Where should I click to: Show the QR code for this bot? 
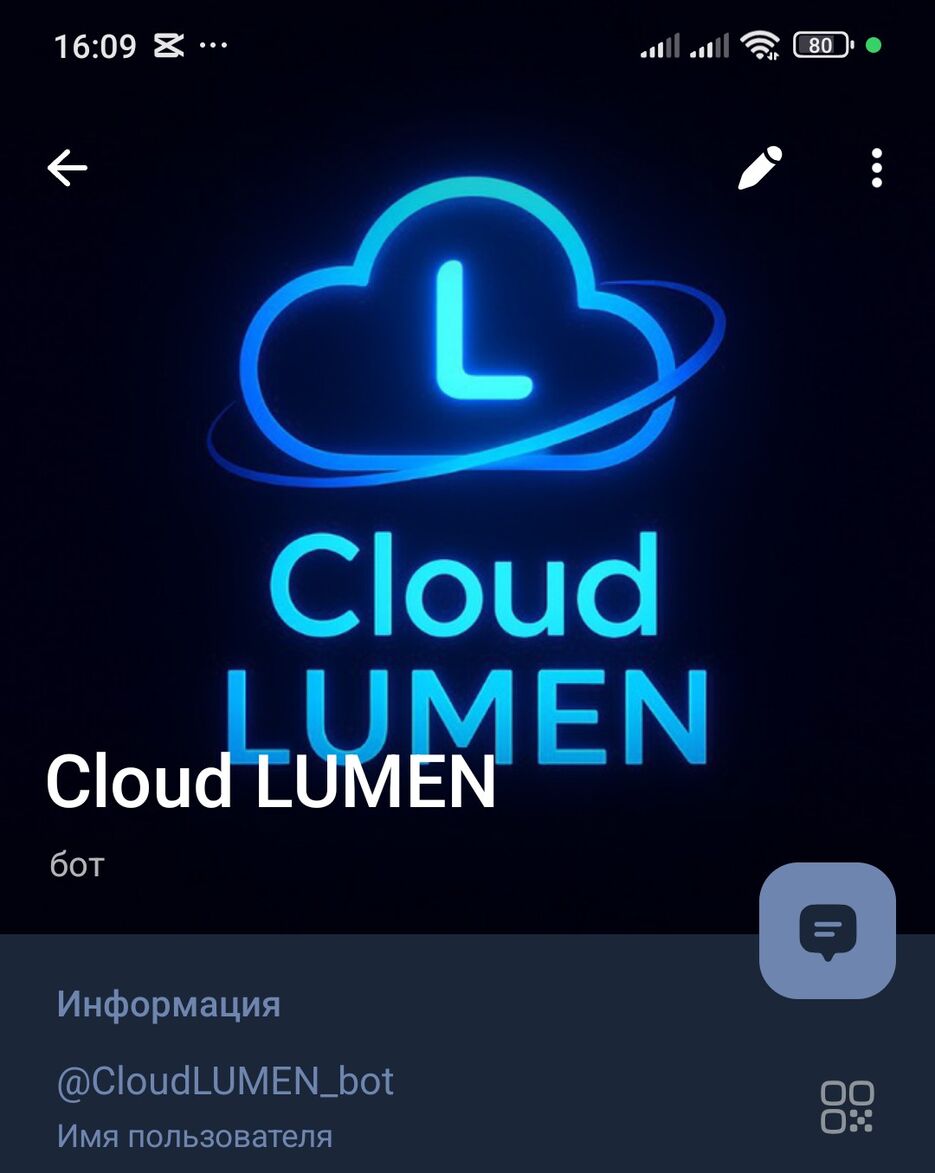click(846, 1107)
